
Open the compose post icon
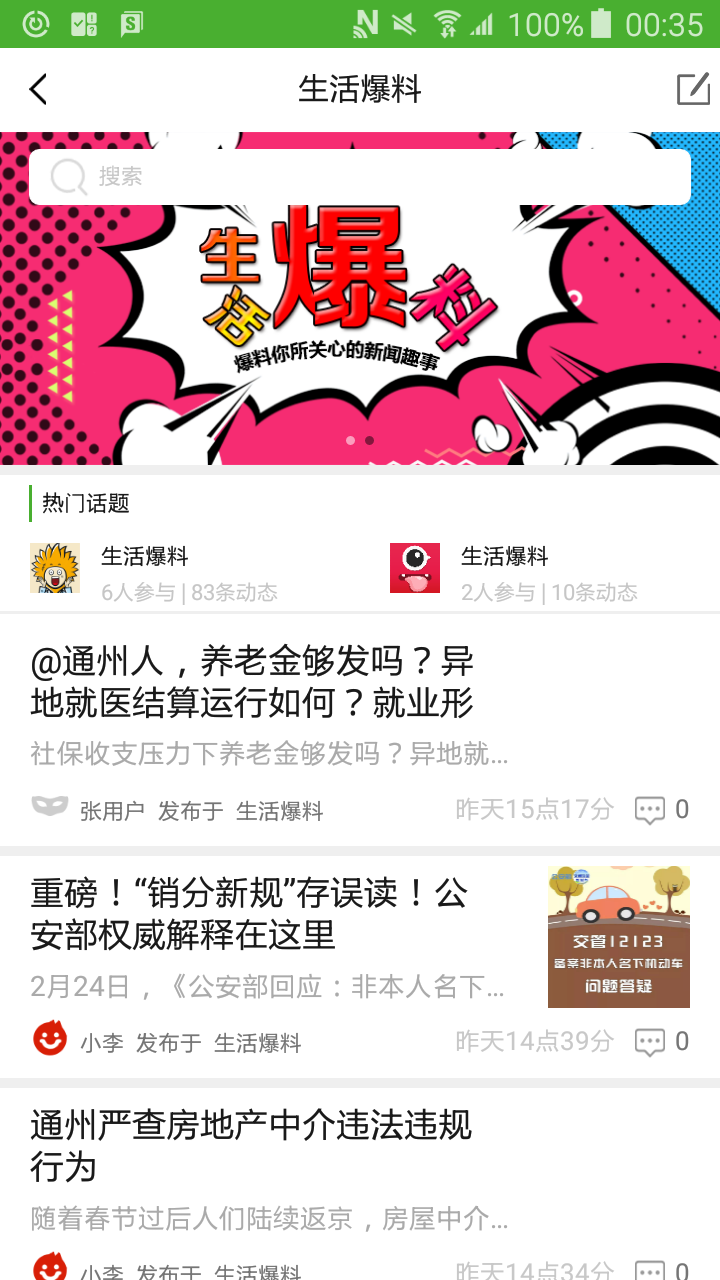pyautogui.click(x=694, y=89)
